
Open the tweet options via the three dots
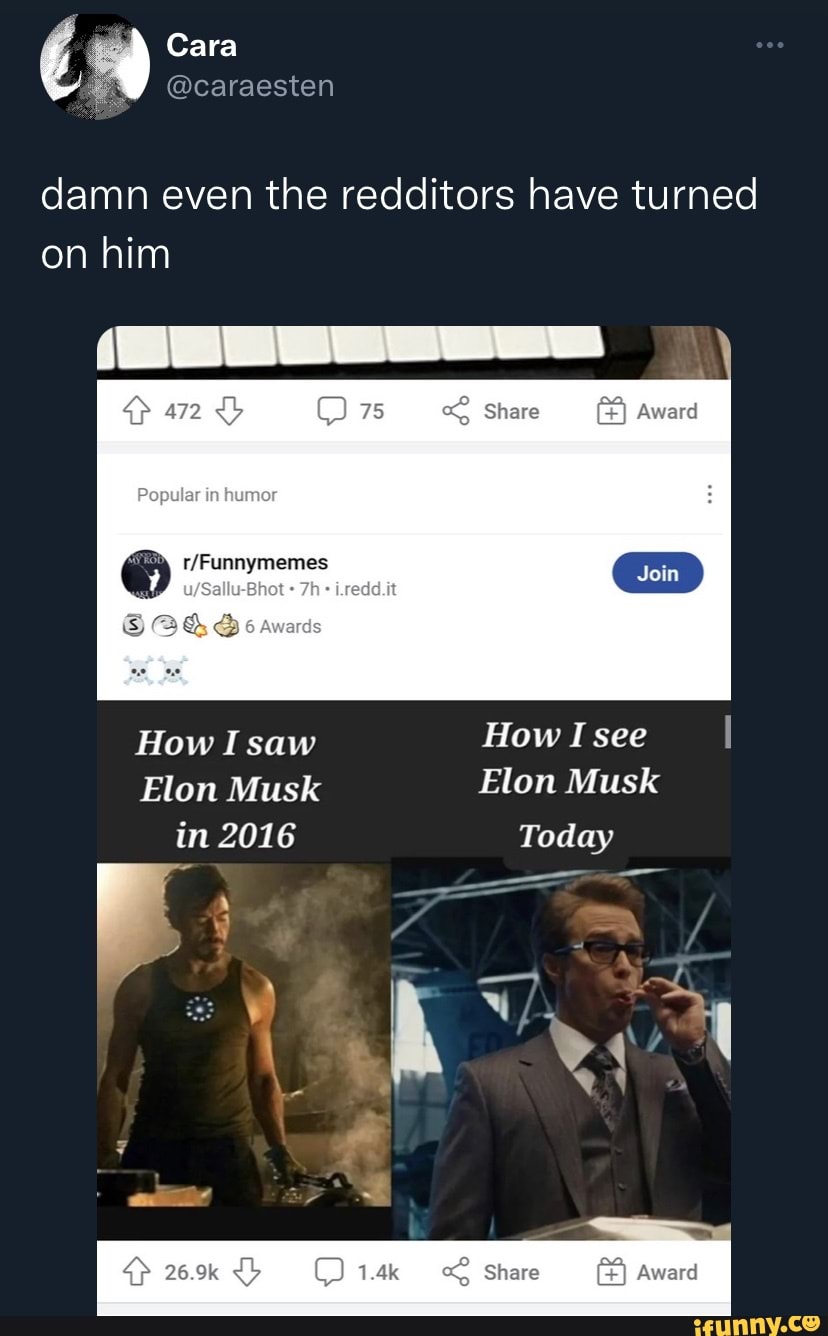[x=770, y=44]
